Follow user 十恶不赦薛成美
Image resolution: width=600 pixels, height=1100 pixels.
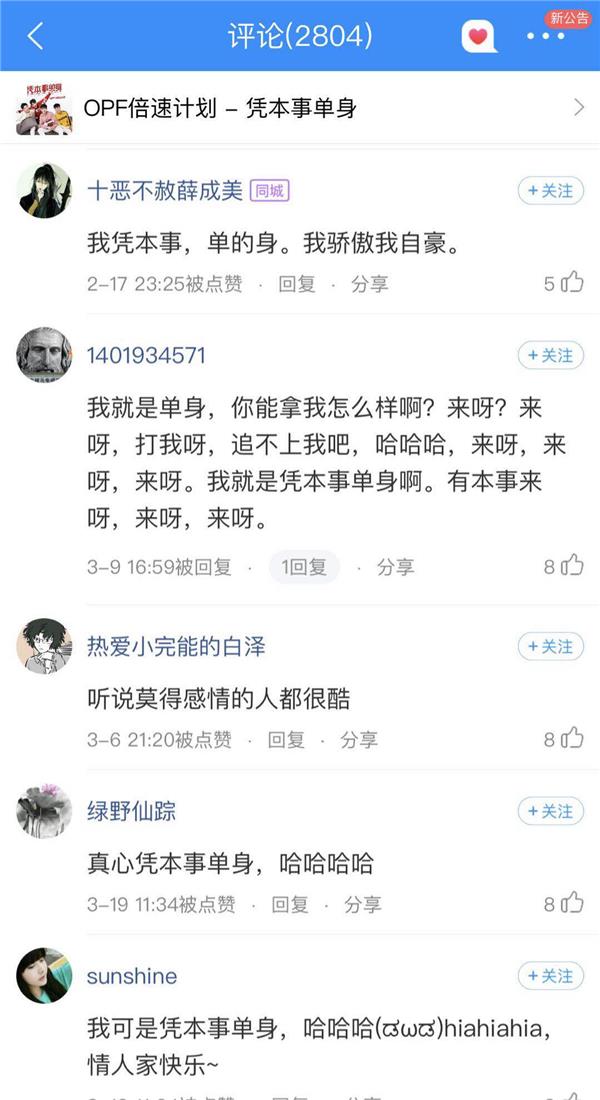tap(551, 190)
